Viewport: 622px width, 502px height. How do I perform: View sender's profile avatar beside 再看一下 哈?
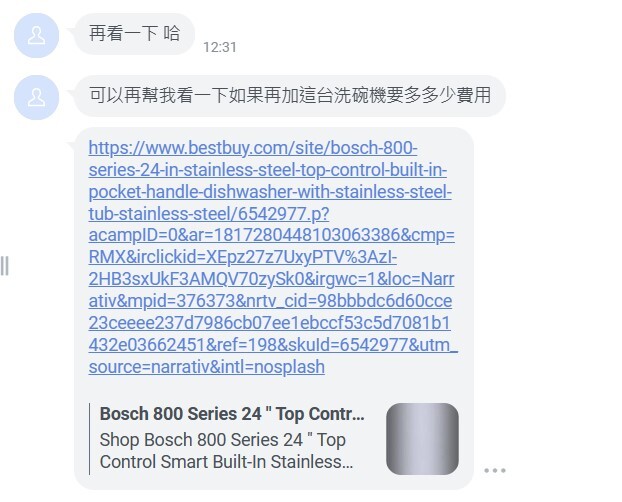(36, 36)
